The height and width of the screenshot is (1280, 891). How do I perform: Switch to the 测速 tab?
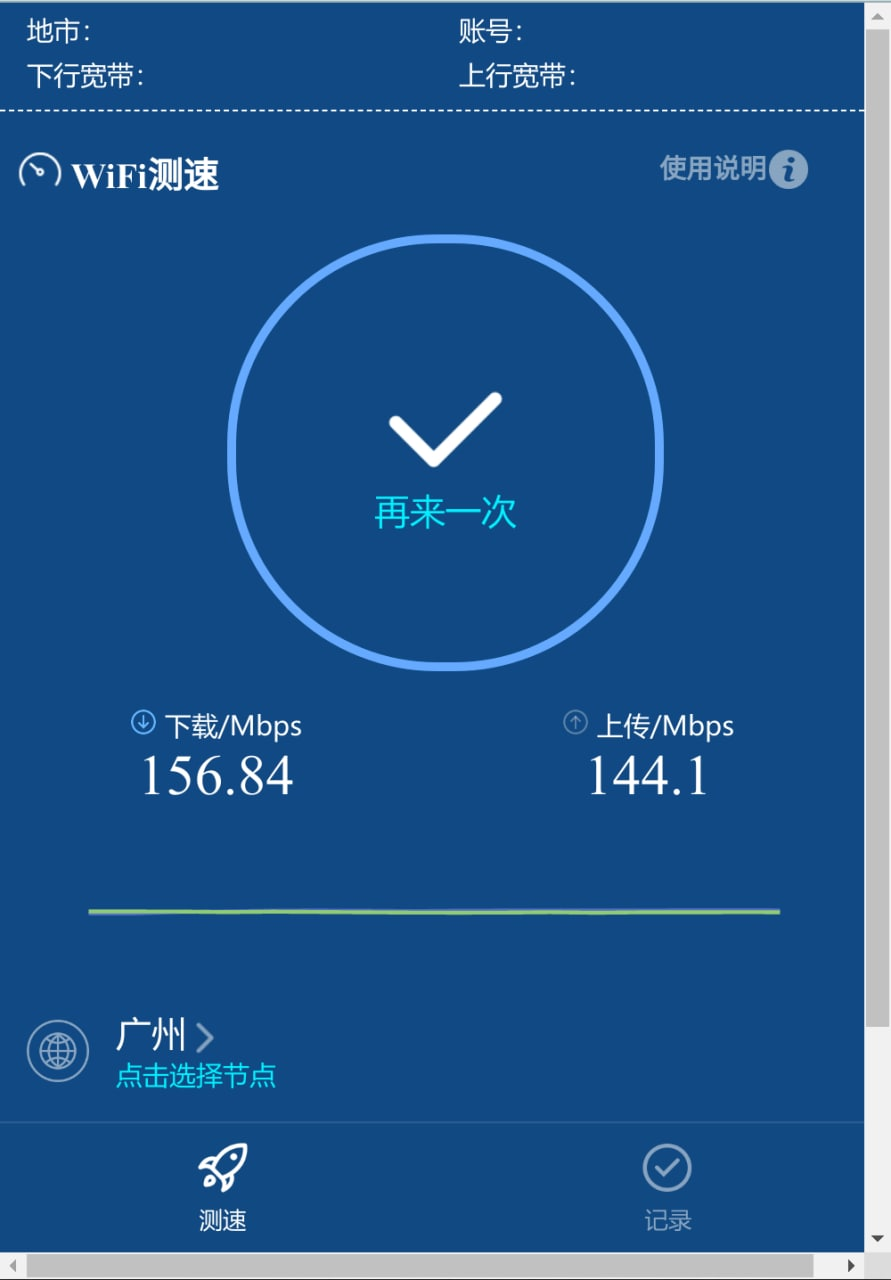222,1187
